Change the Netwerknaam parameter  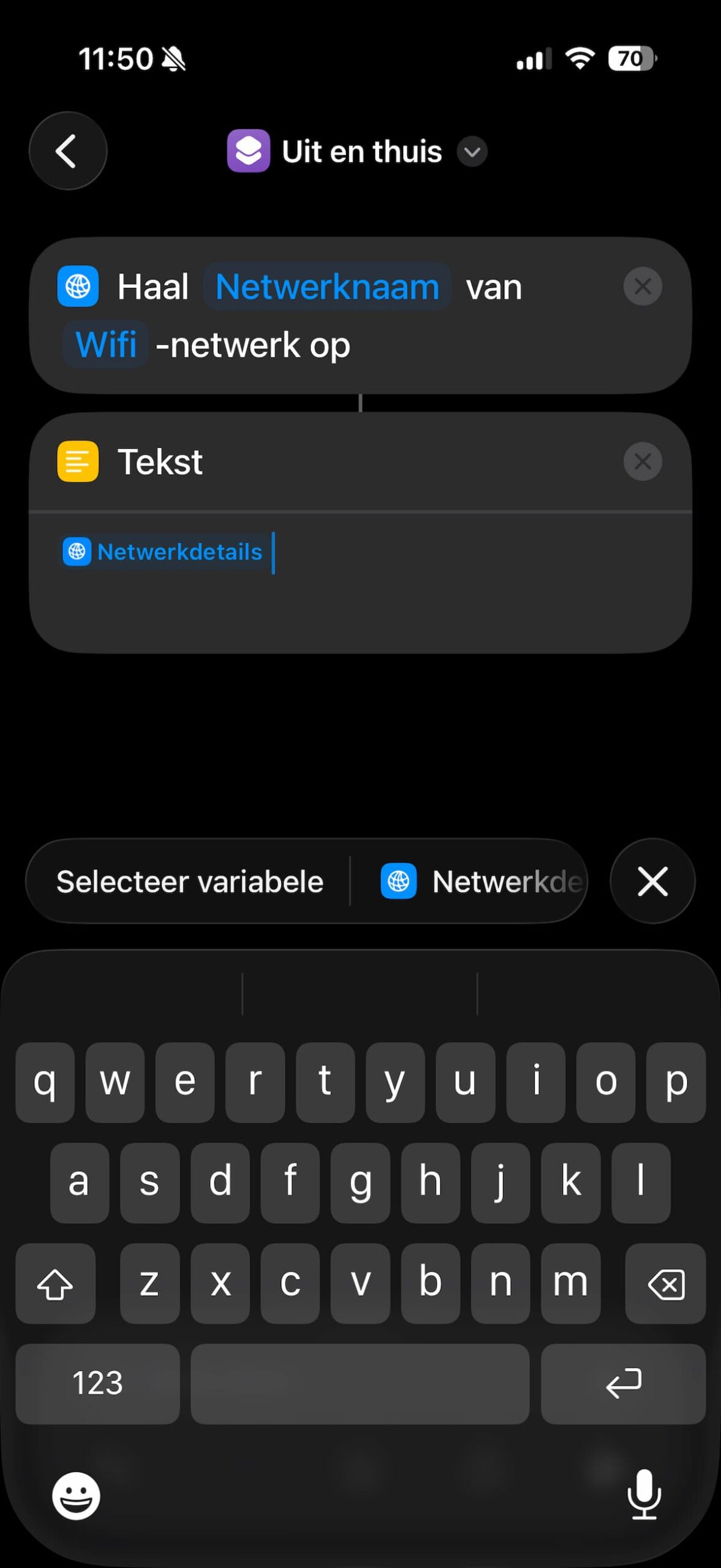(327, 287)
